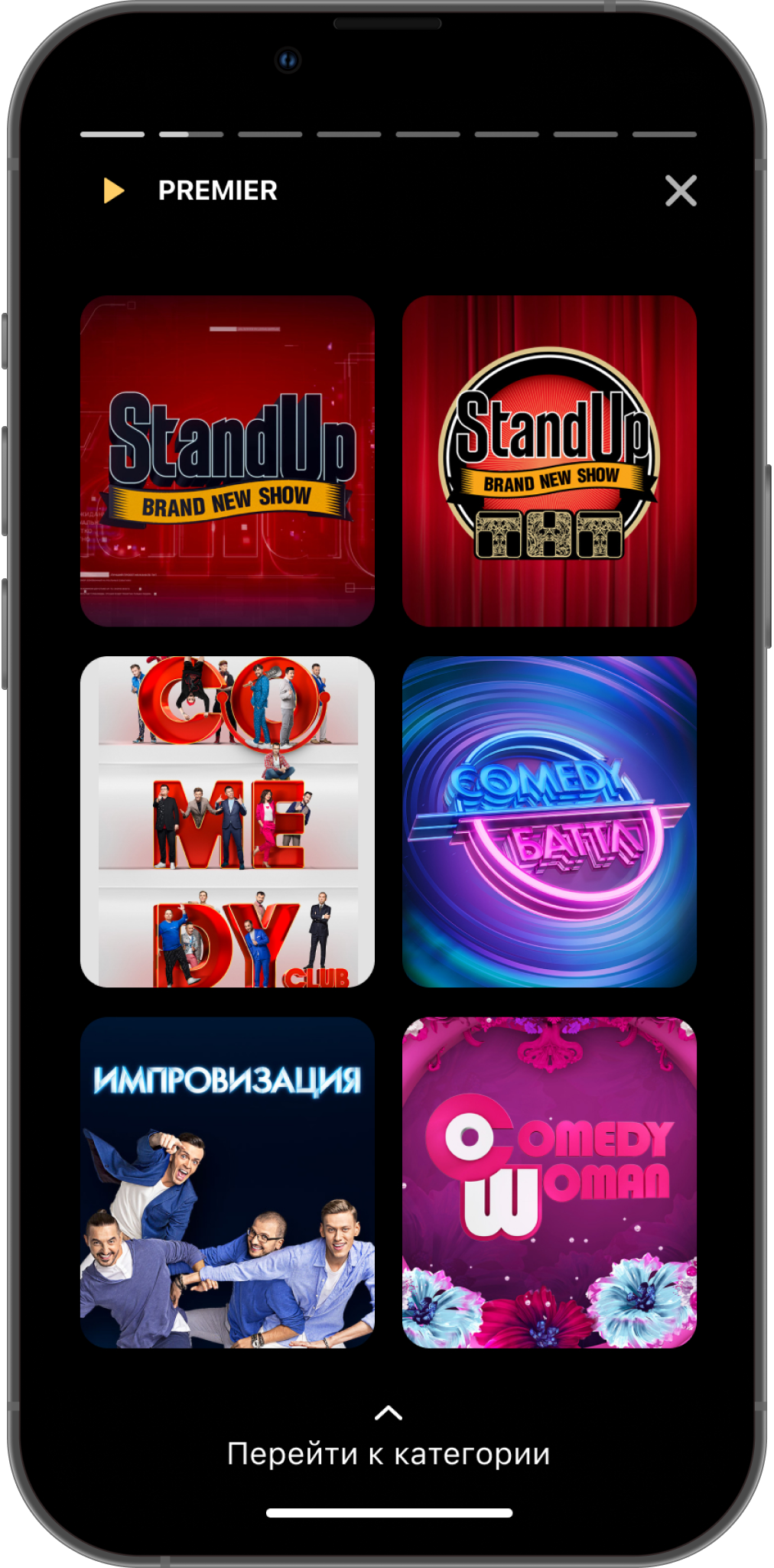This screenshot has width=774, height=1568.
Task: Open the Comedy Woman tile
Action: click(x=549, y=1182)
